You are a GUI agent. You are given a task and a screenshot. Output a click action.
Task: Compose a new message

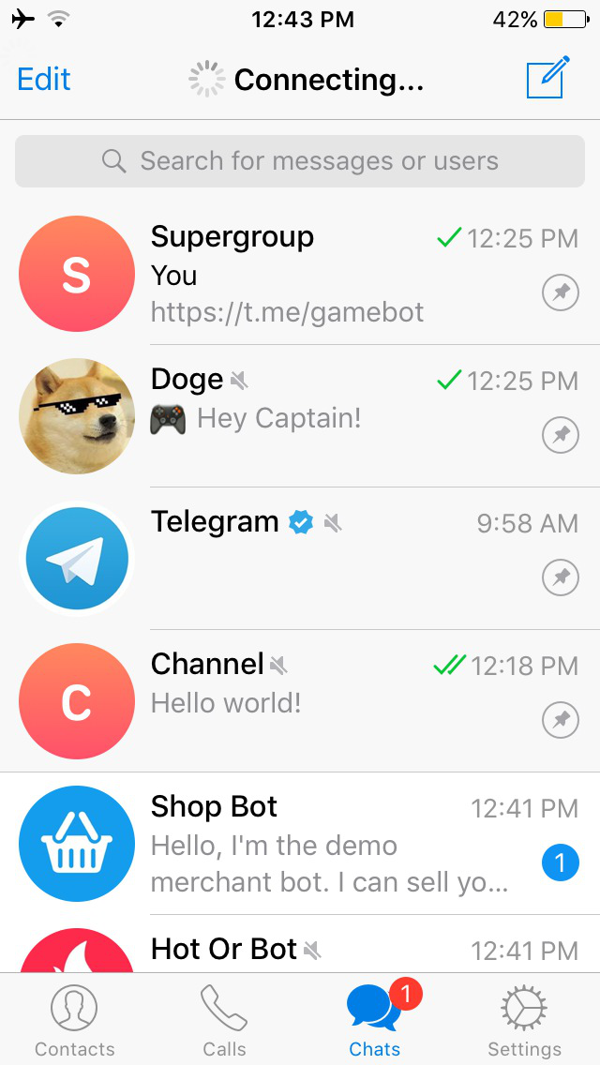[547, 78]
